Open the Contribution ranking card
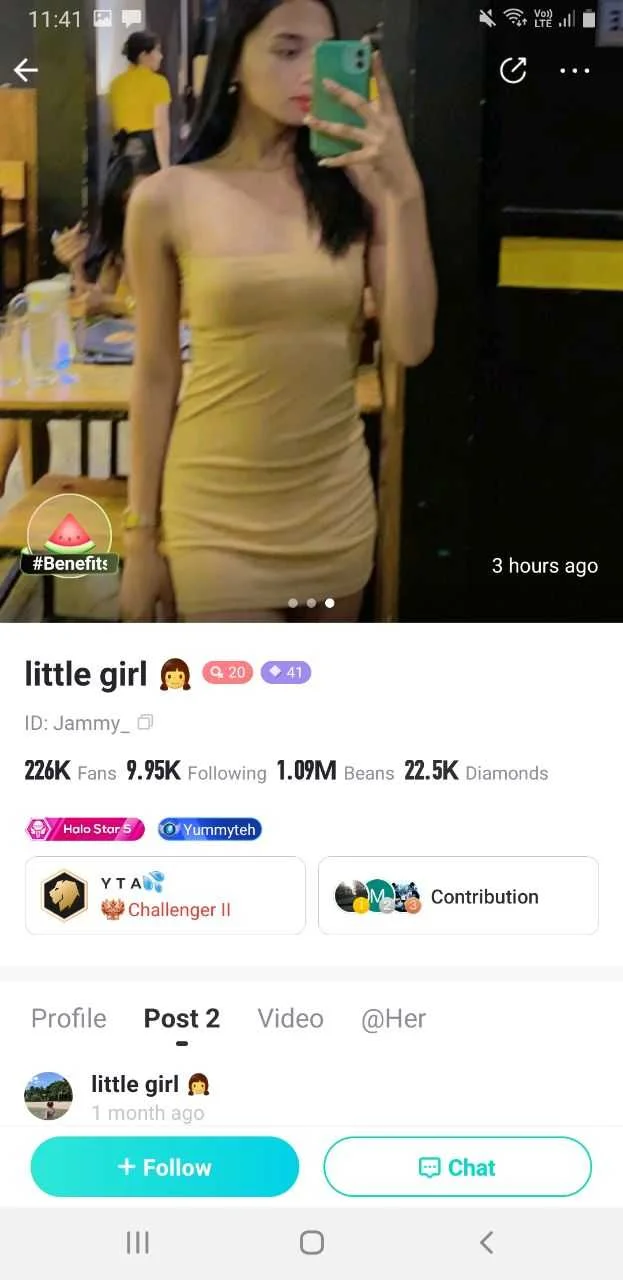623x1280 pixels. [458, 896]
